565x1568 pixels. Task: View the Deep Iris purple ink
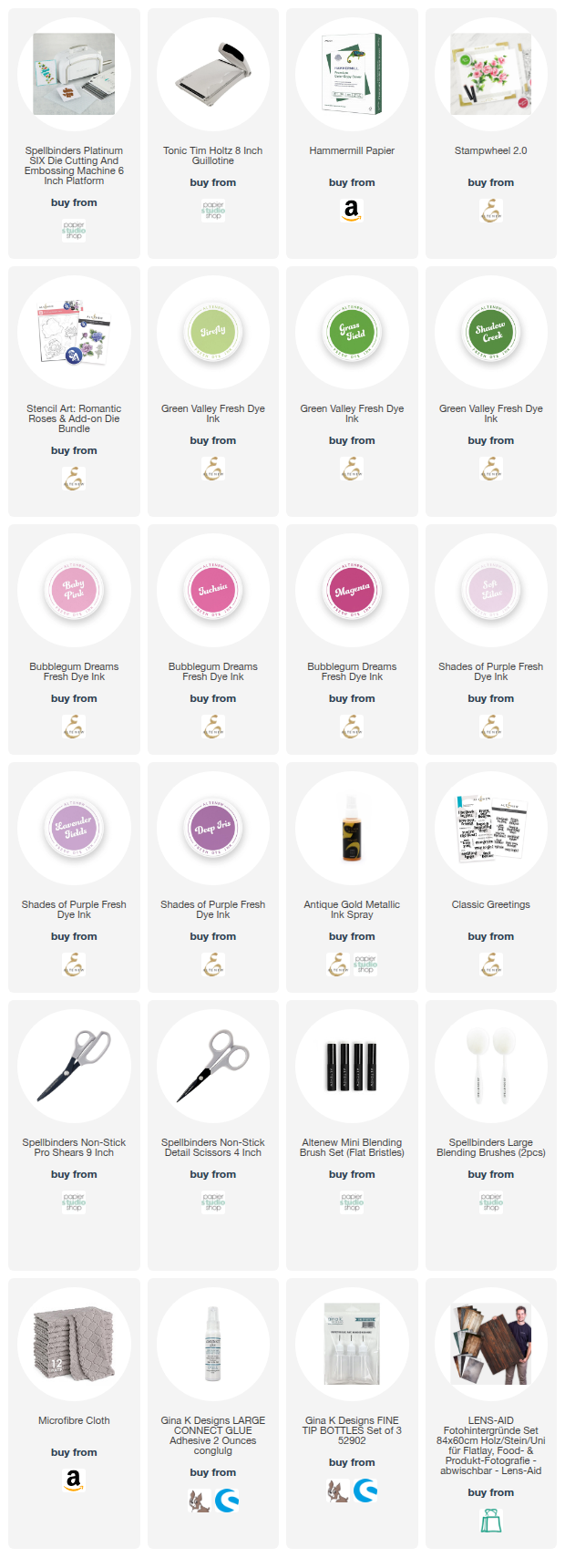click(213, 829)
